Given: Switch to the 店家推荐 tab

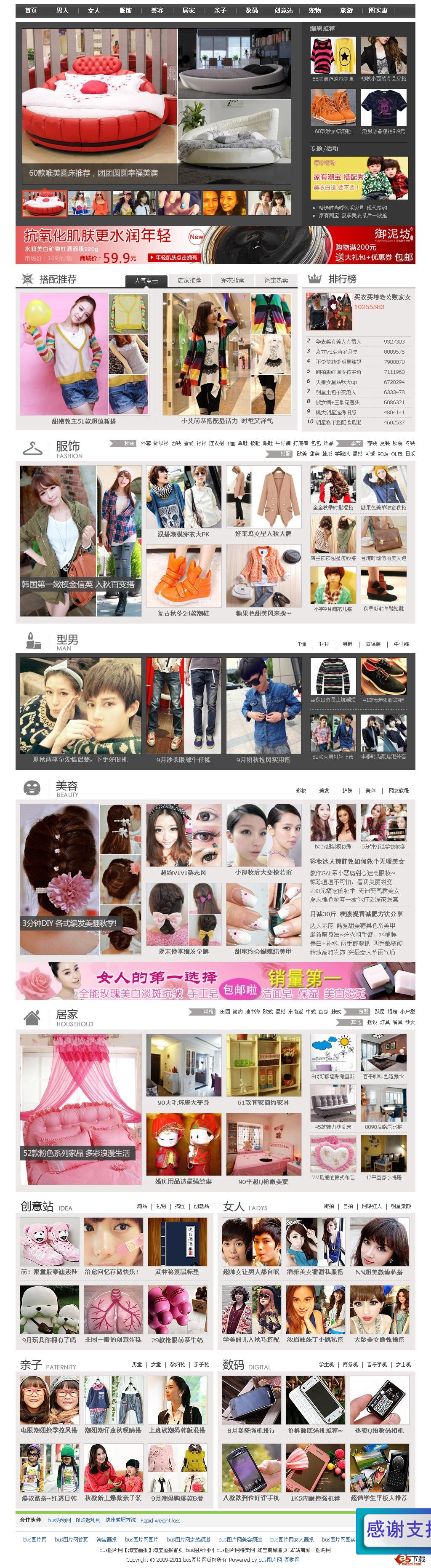Looking at the screenshot, I should pos(189,280).
